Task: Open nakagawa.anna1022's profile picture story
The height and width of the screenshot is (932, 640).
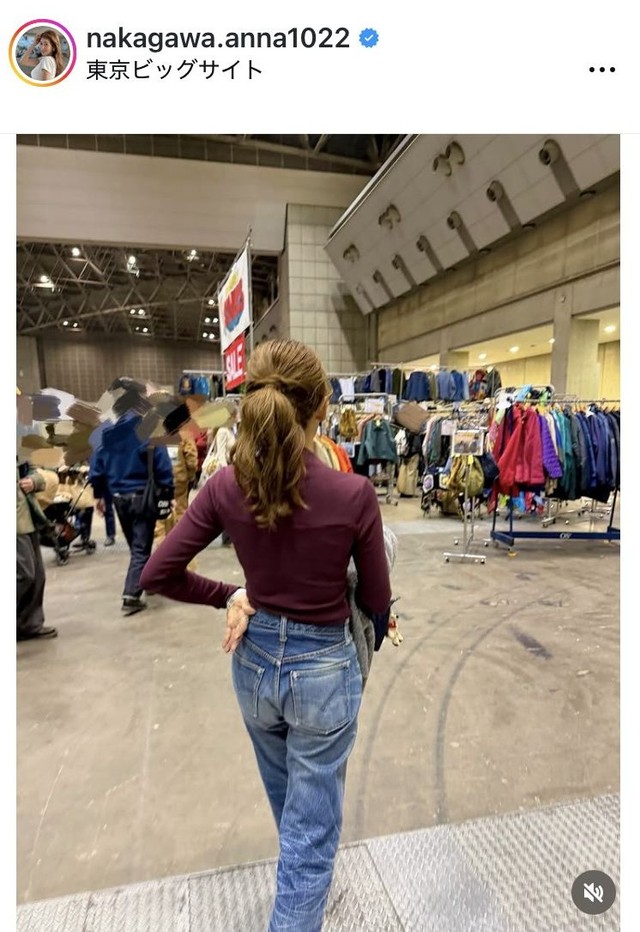Action: pyautogui.click(x=42, y=53)
